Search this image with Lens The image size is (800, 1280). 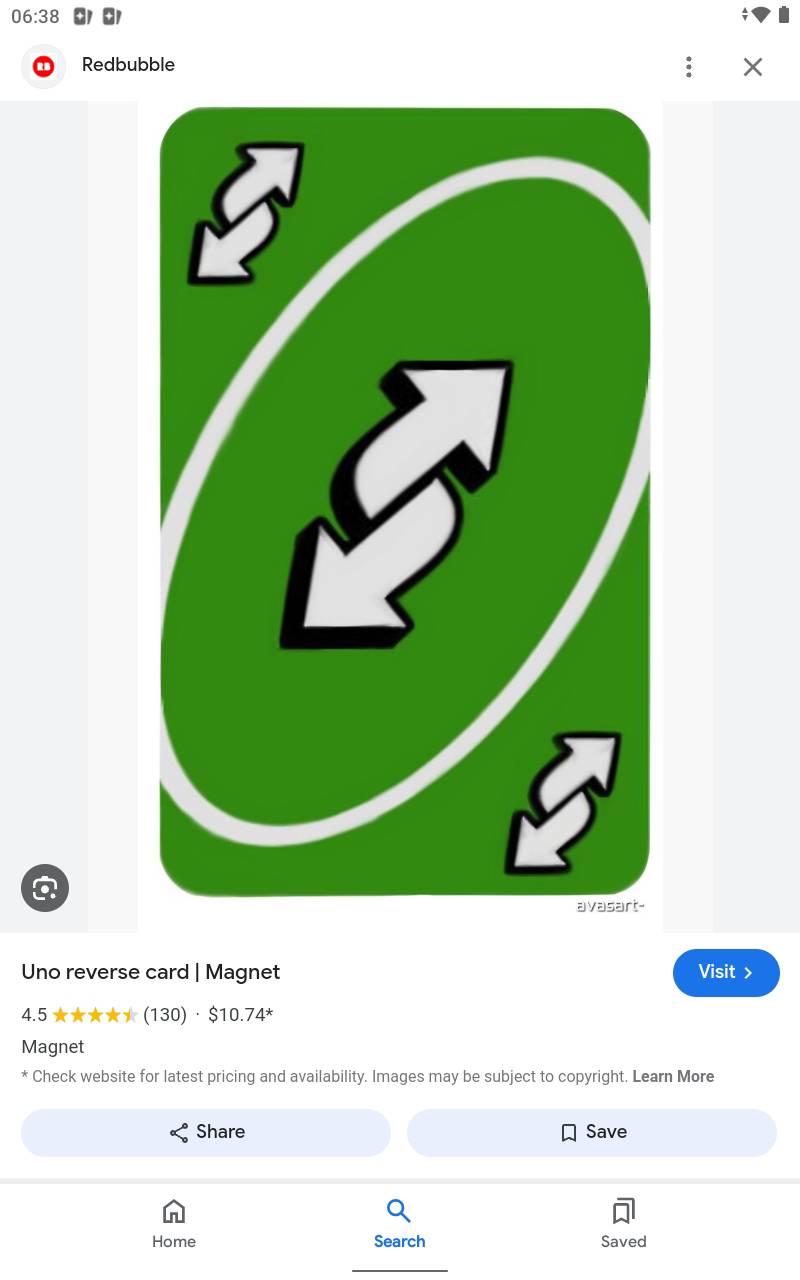point(45,887)
